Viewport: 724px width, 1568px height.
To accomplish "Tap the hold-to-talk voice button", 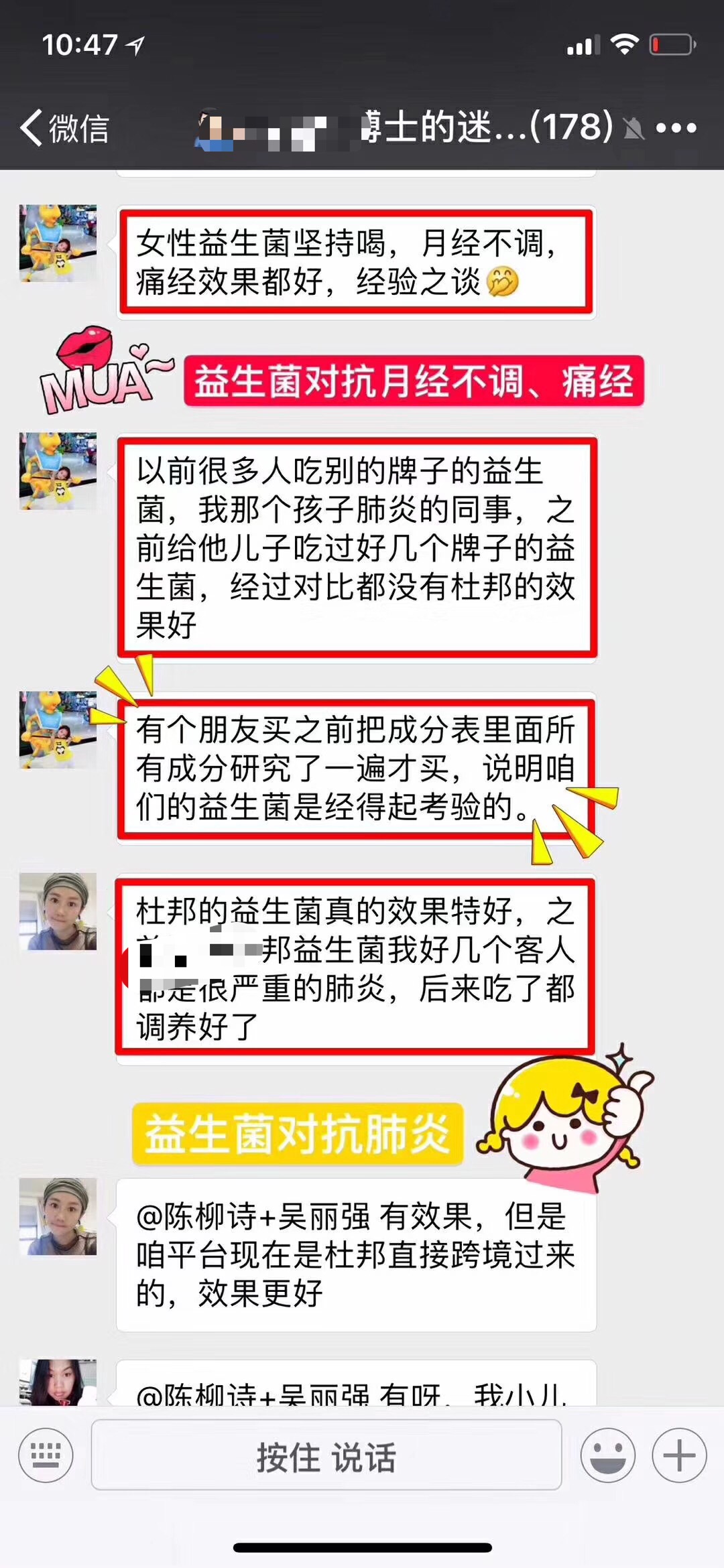I will [326, 1455].
